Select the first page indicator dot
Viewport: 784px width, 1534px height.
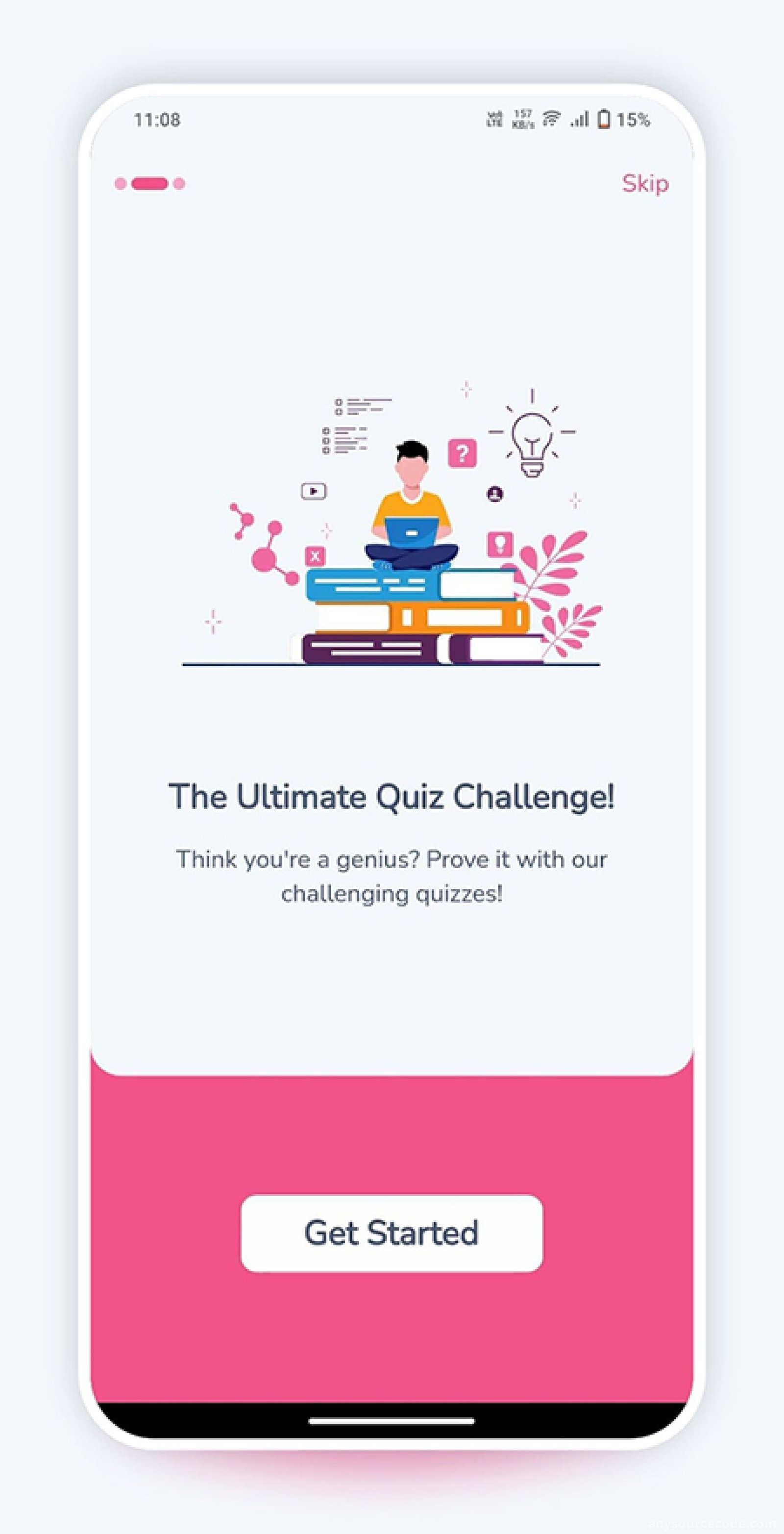click(x=120, y=183)
